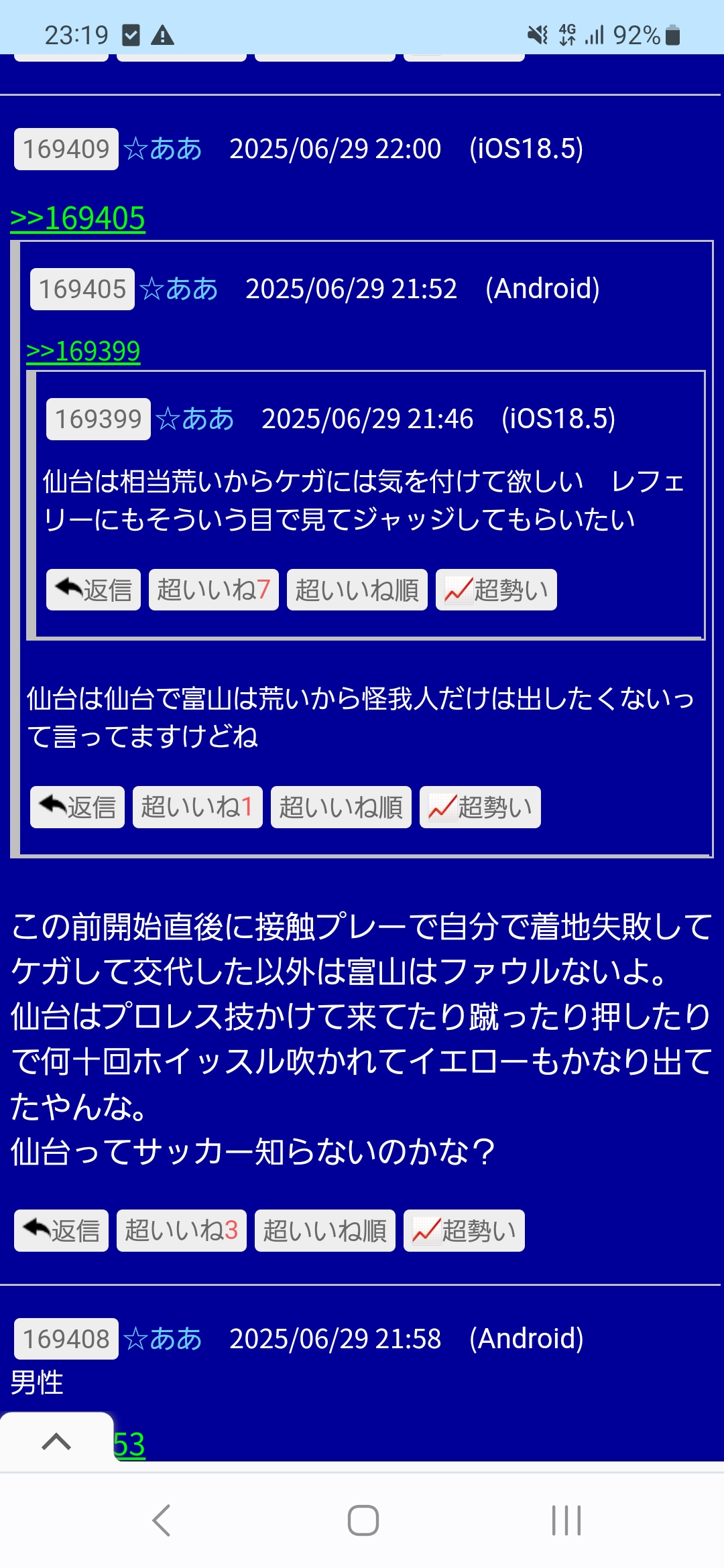This screenshot has height=1568, width=724.
Task: Sort by 超いいね順 under post 169399
Action: 357,590
